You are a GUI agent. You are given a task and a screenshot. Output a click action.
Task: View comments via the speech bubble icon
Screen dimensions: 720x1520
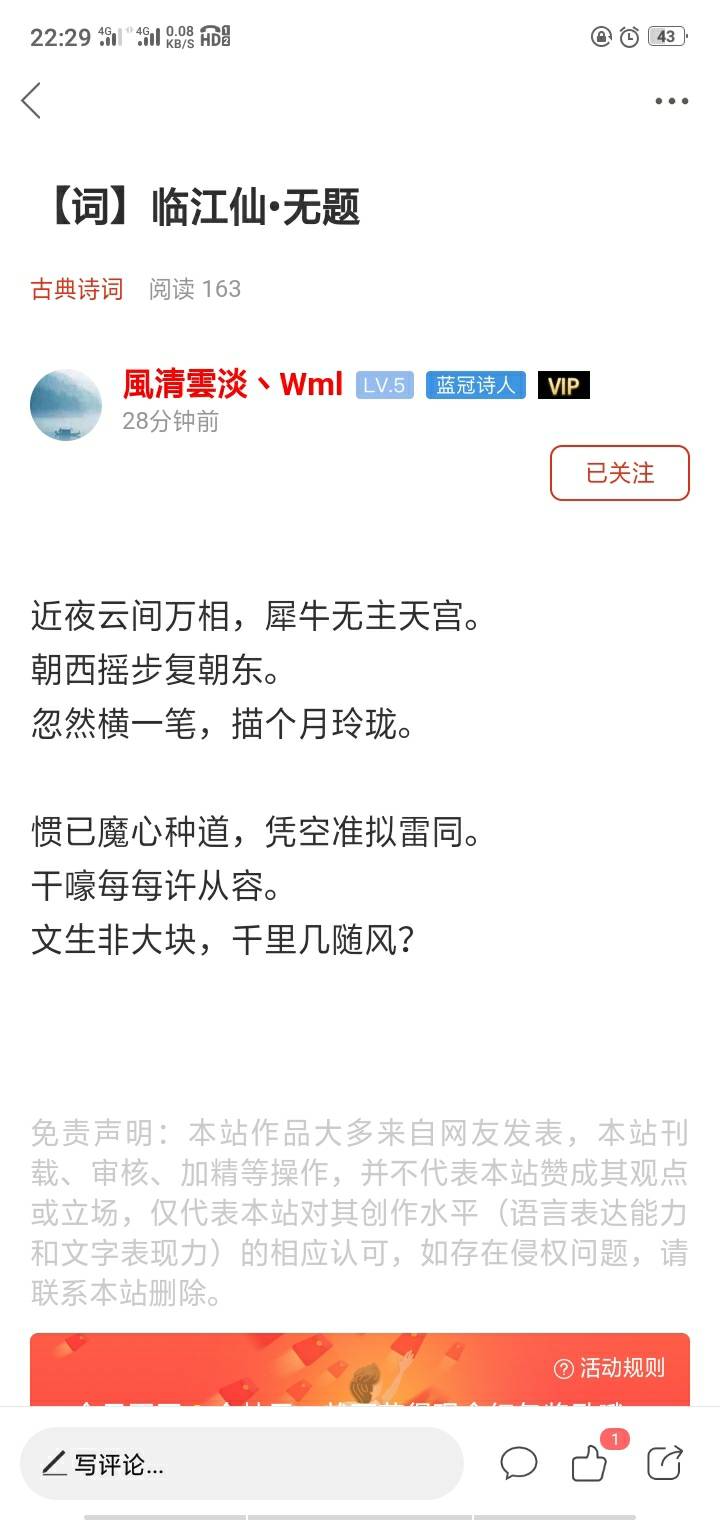pos(519,1464)
